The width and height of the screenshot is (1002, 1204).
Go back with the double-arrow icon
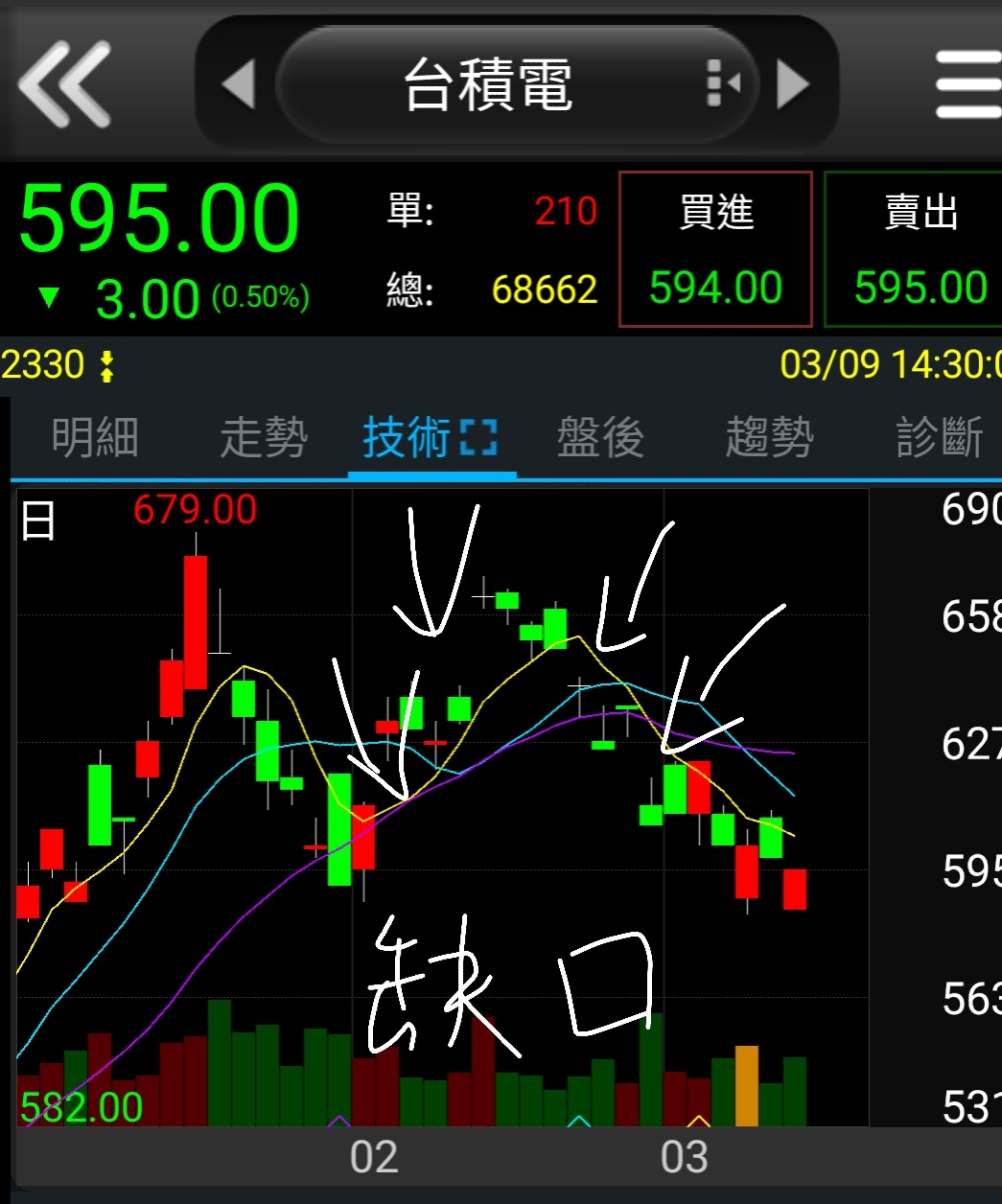[x=64, y=84]
